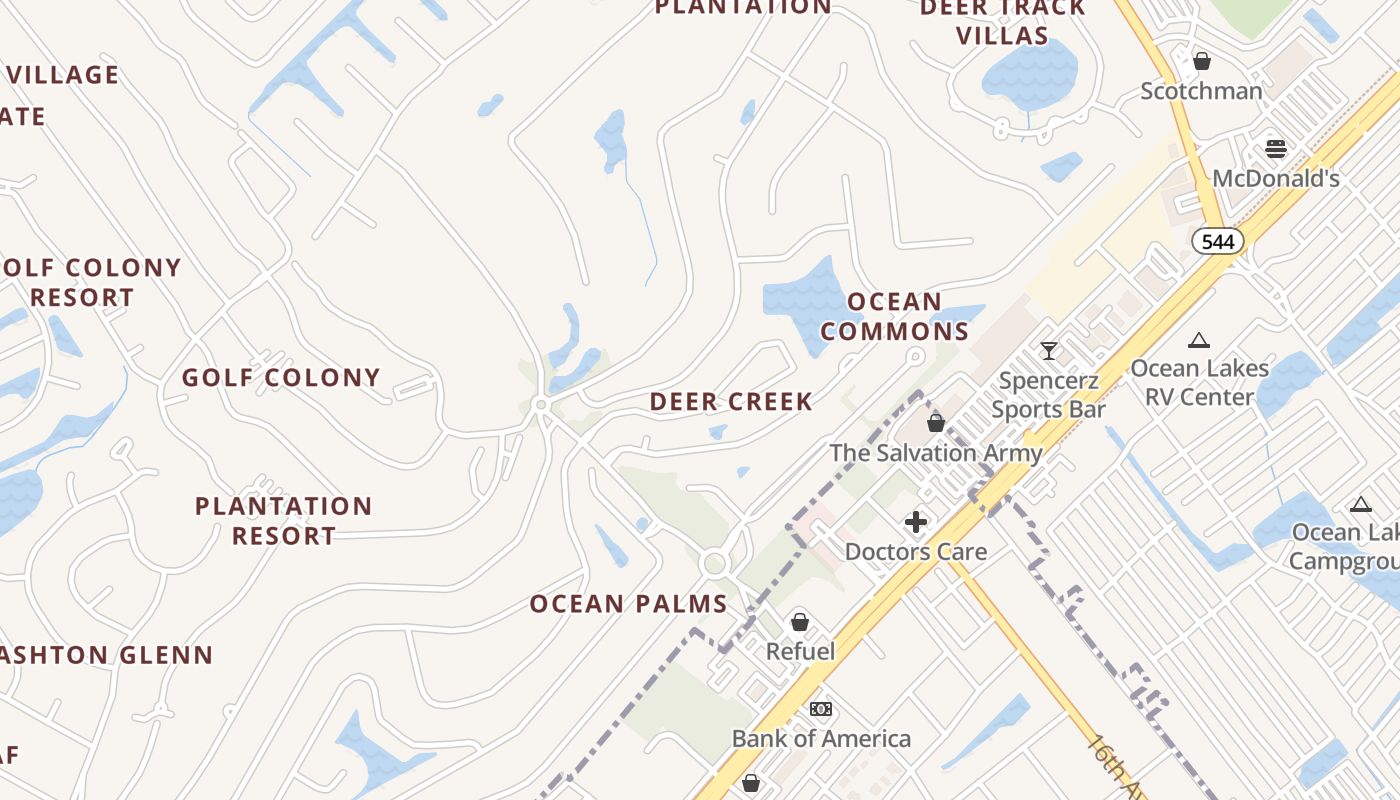Viewport: 1400px width, 800px height.
Task: Tap the Bank of America marker
Action: click(821, 709)
